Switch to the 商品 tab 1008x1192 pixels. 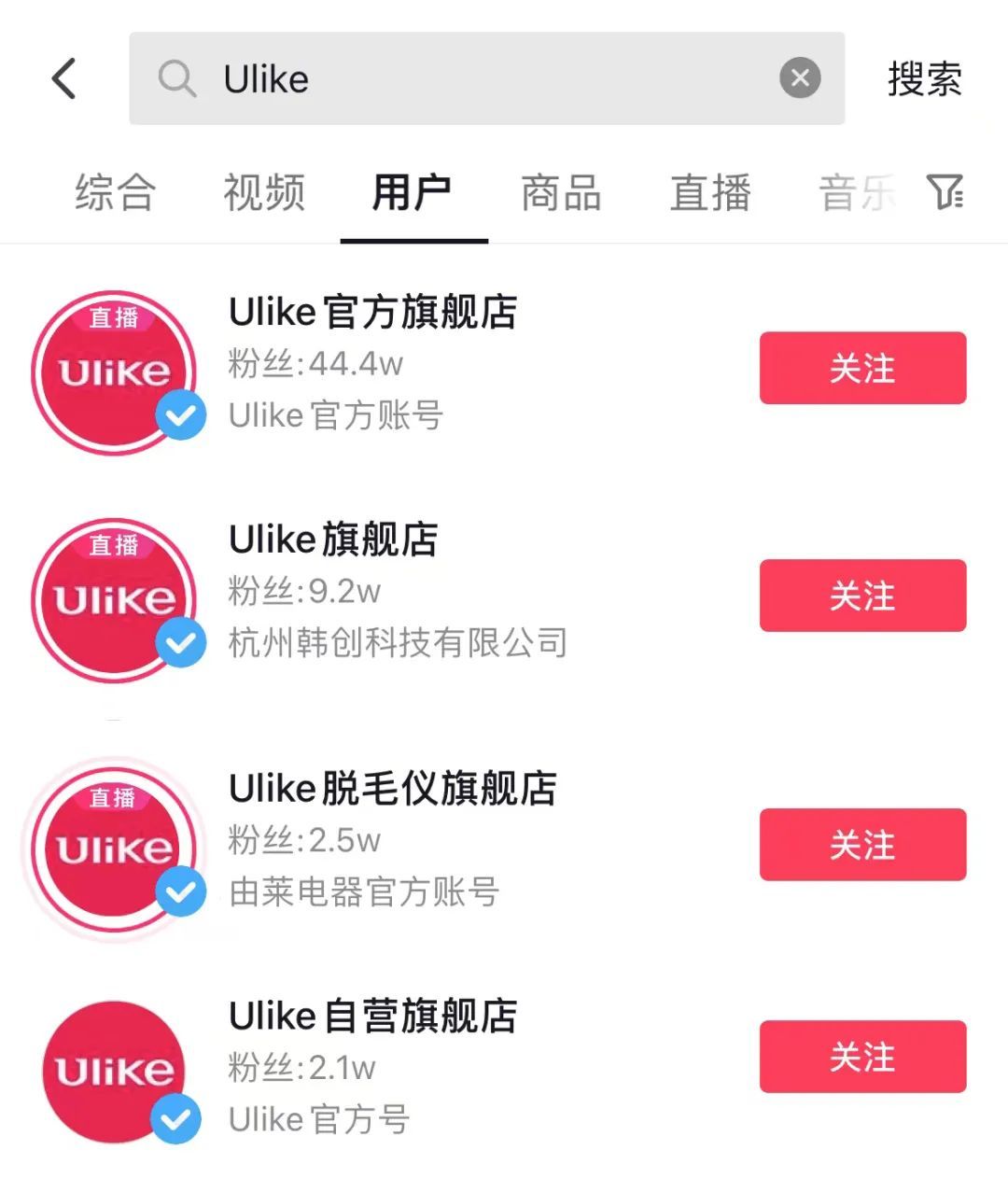560,193
